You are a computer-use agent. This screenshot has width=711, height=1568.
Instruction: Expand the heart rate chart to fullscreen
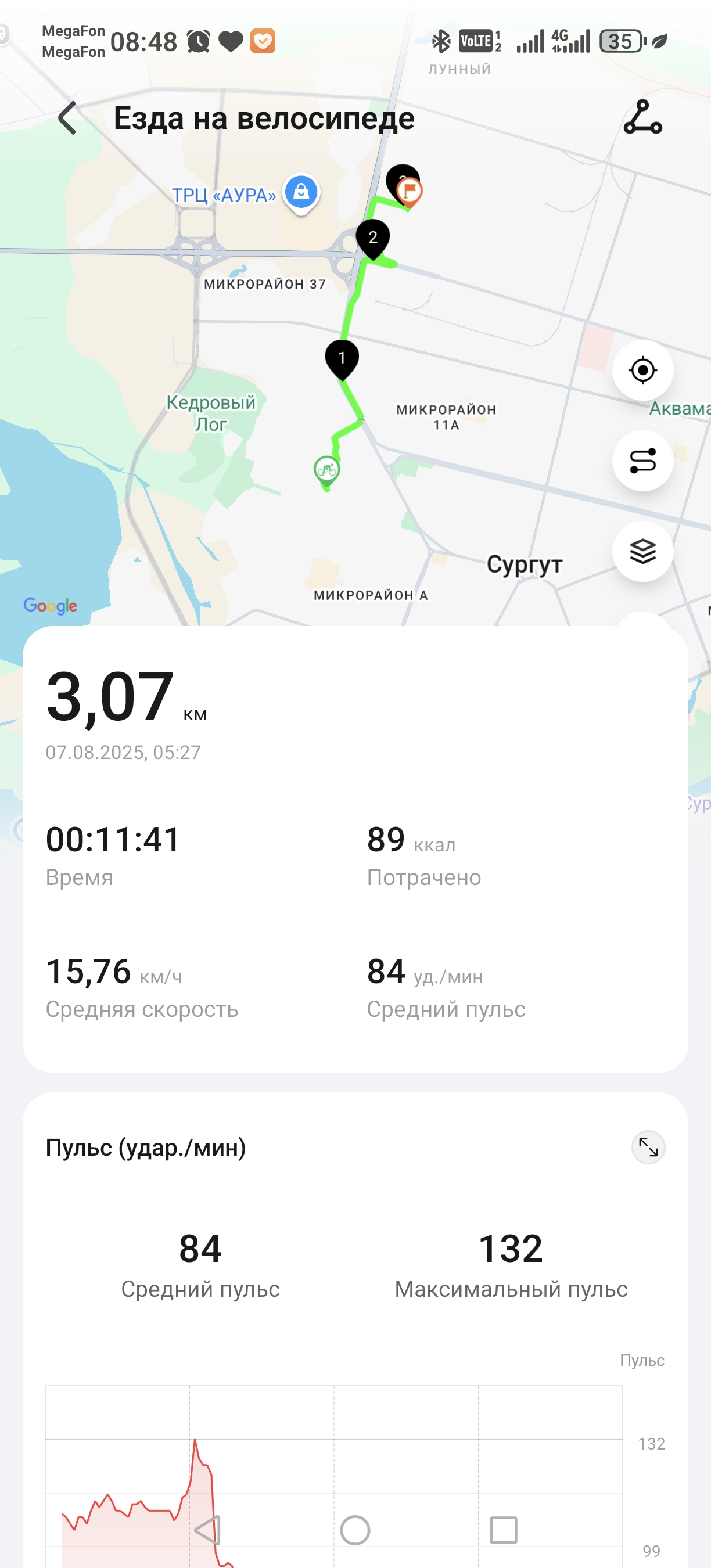click(648, 1148)
